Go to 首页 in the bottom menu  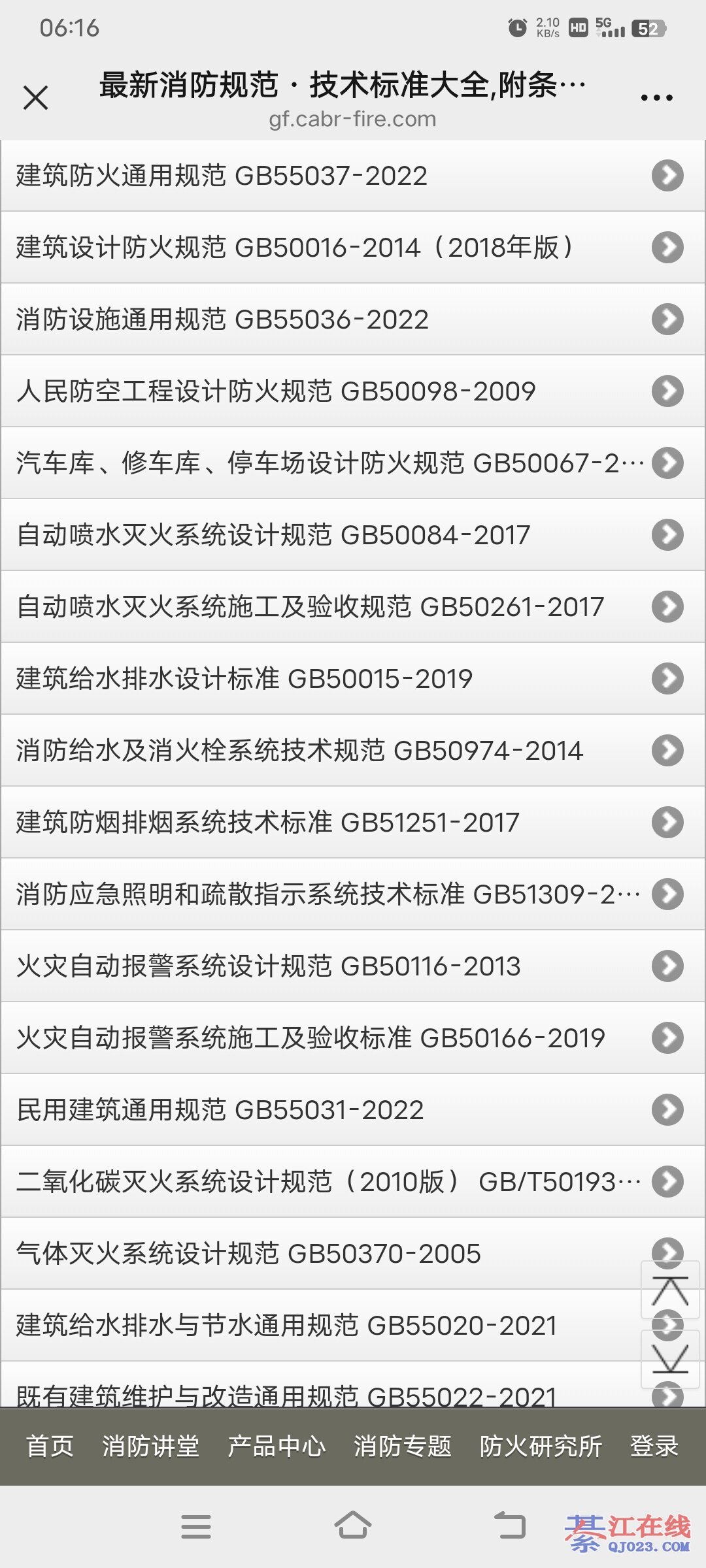tap(50, 1446)
